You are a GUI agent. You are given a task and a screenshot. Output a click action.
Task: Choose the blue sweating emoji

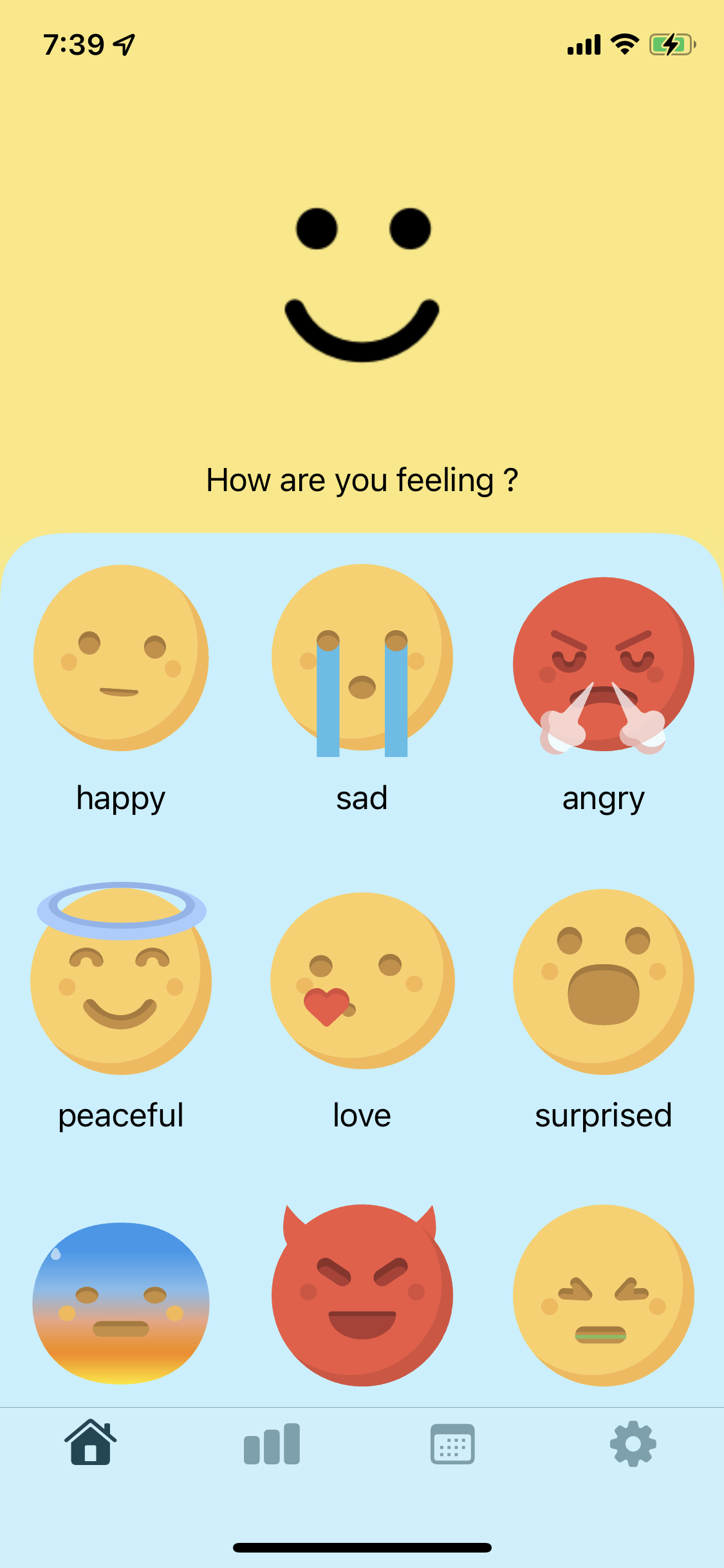121,1302
